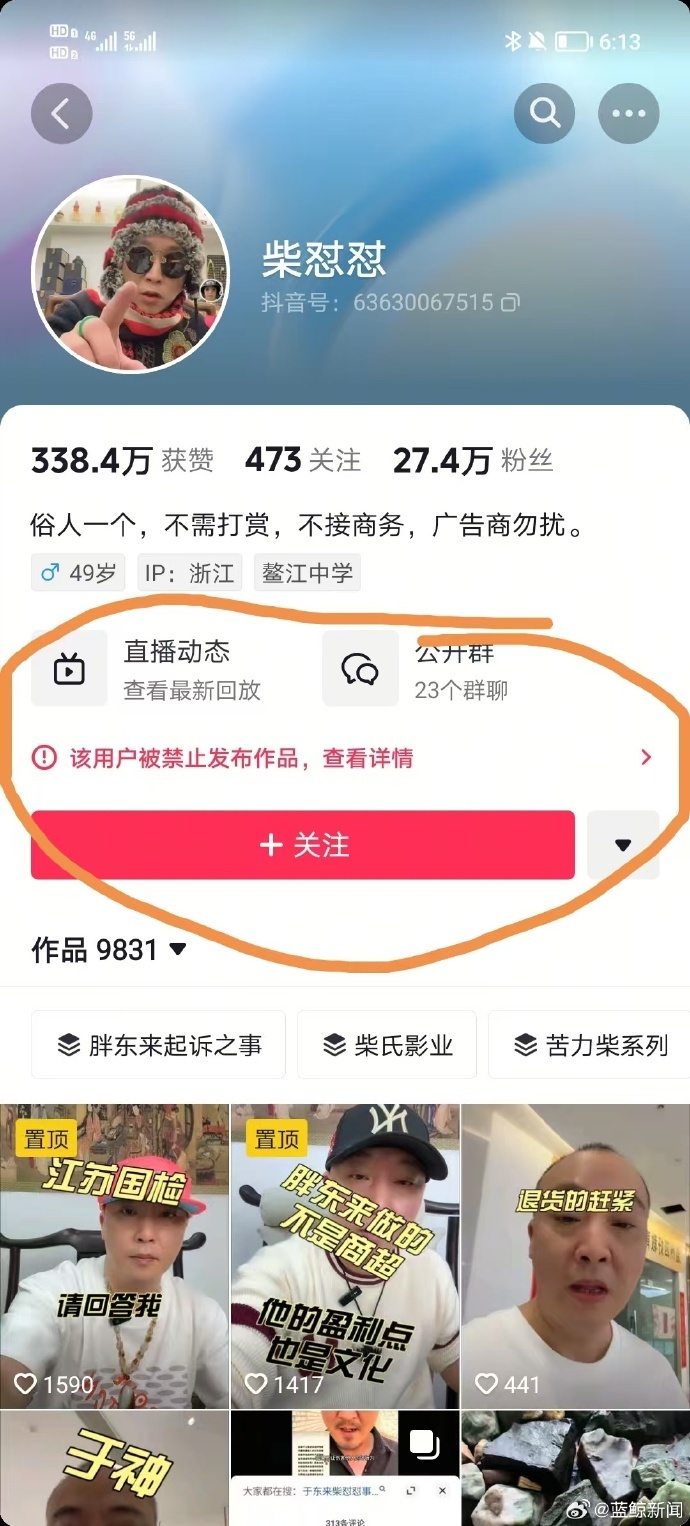Select the 胖东来起诉之事 collection chip
The width and height of the screenshot is (690, 1526).
(159, 1045)
